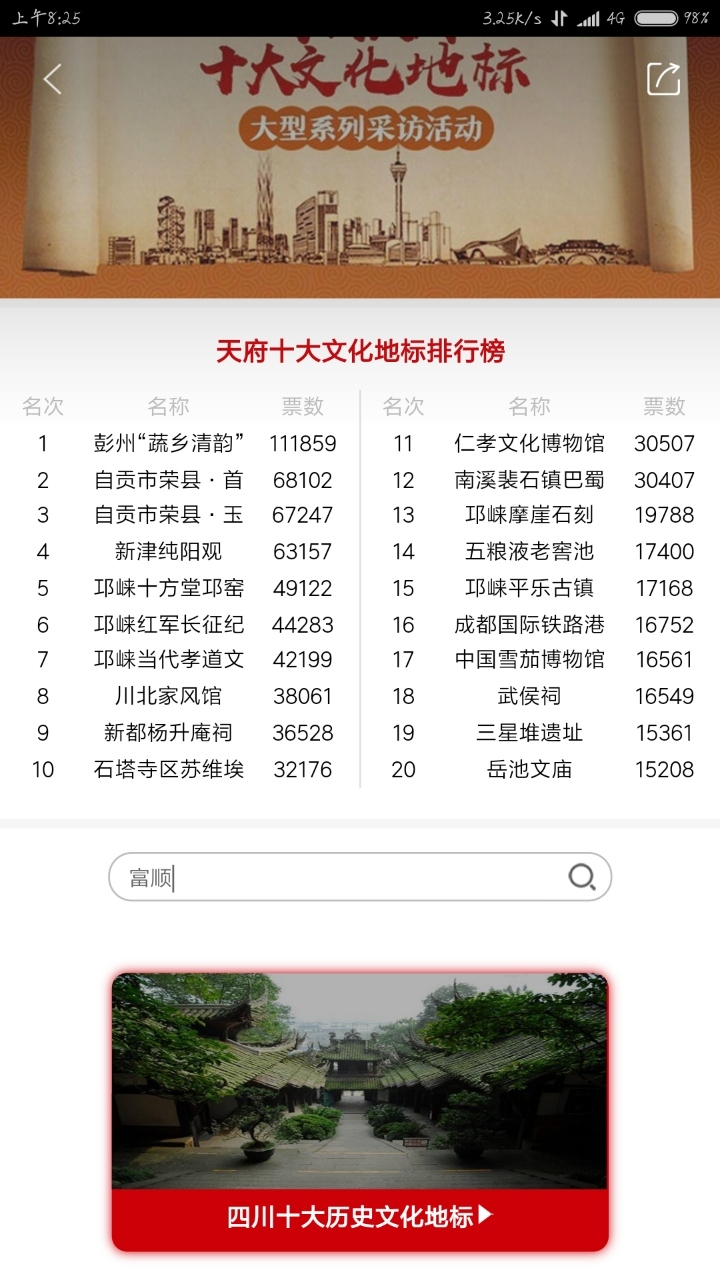Image resolution: width=720 pixels, height=1280 pixels.
Task: Open the 四川十大历史文化地标 card
Action: 360,1111
